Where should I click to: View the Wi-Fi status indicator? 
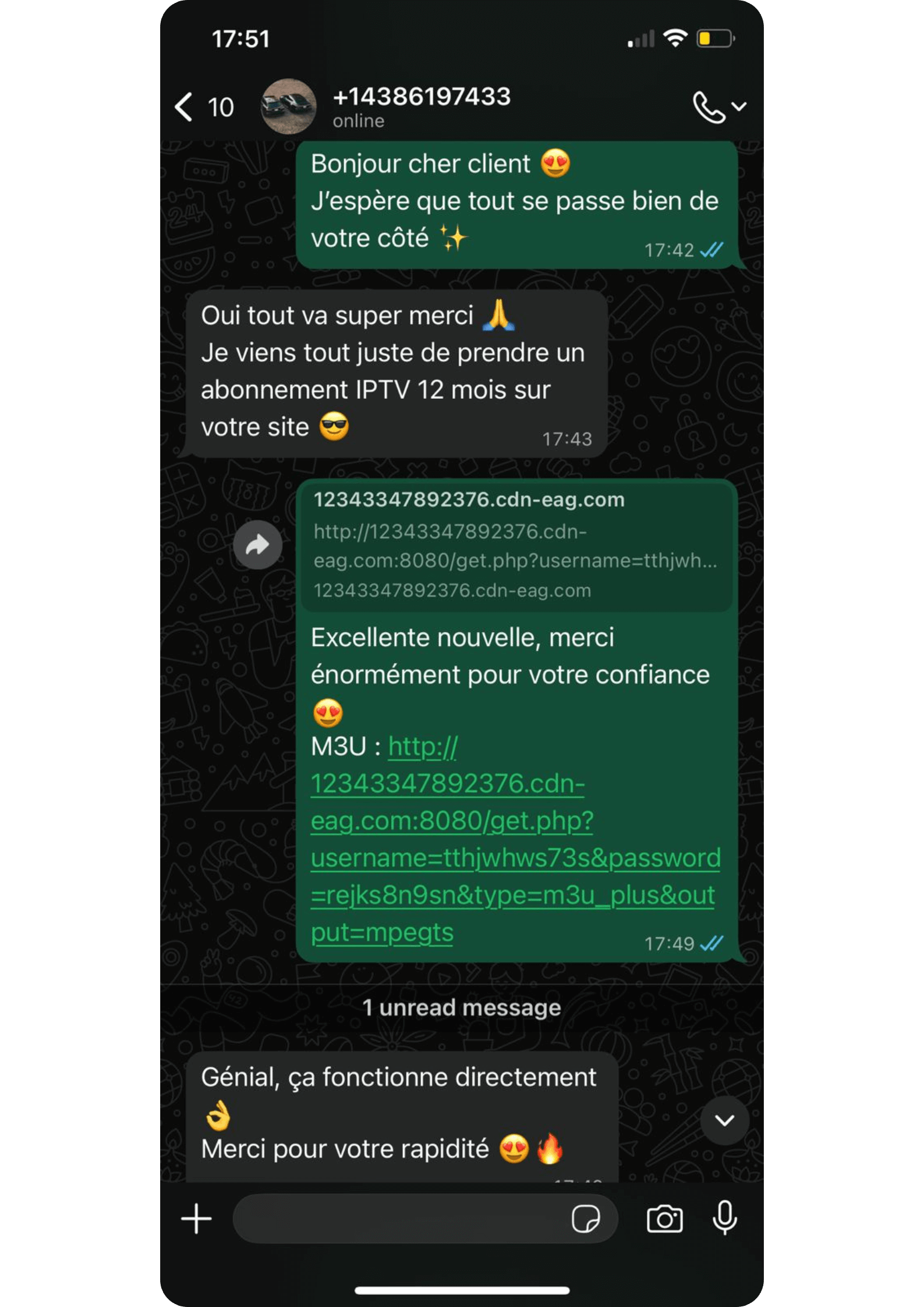[x=675, y=38]
